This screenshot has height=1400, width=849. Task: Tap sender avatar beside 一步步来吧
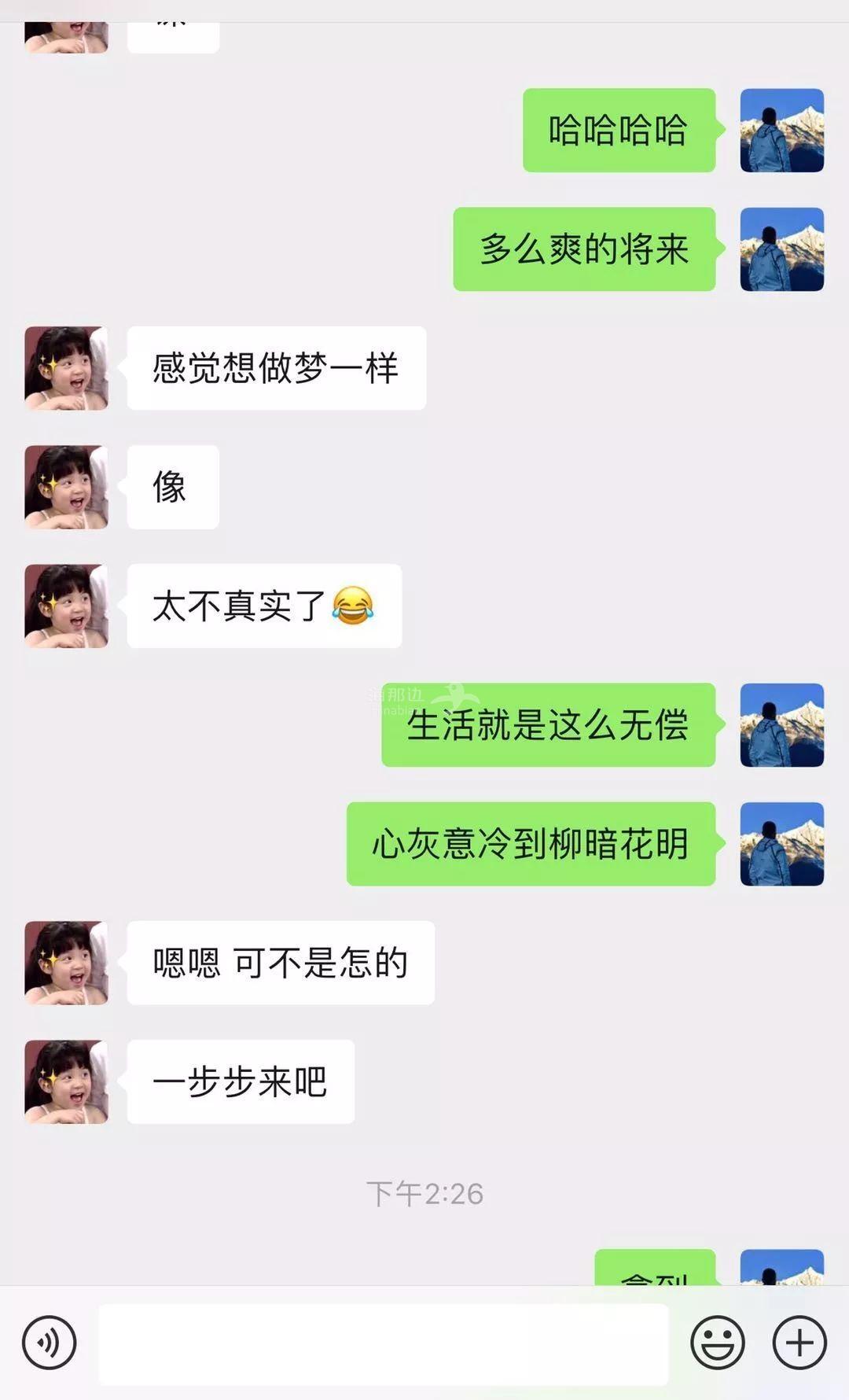(66, 1081)
